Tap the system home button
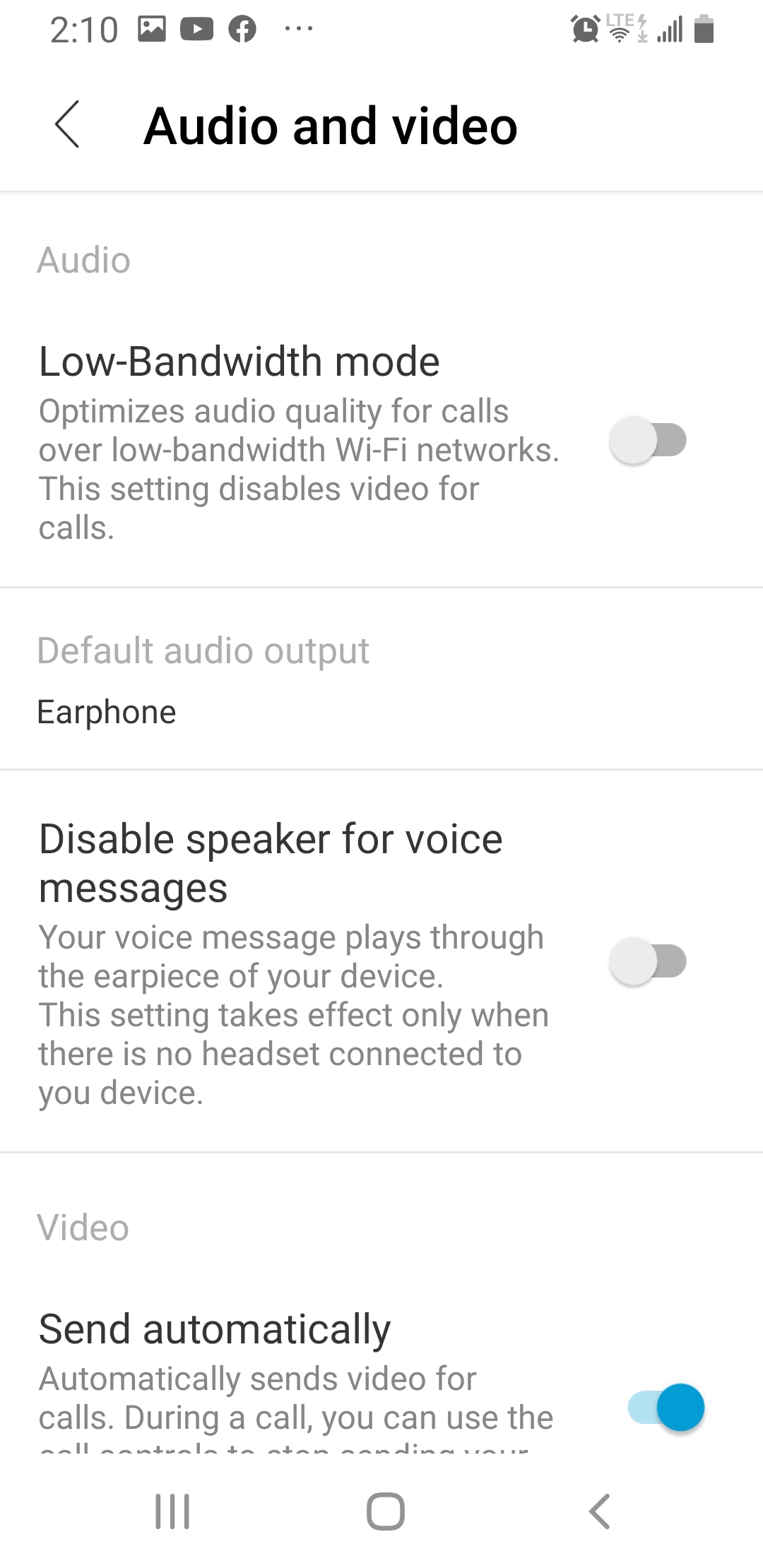 click(385, 1511)
